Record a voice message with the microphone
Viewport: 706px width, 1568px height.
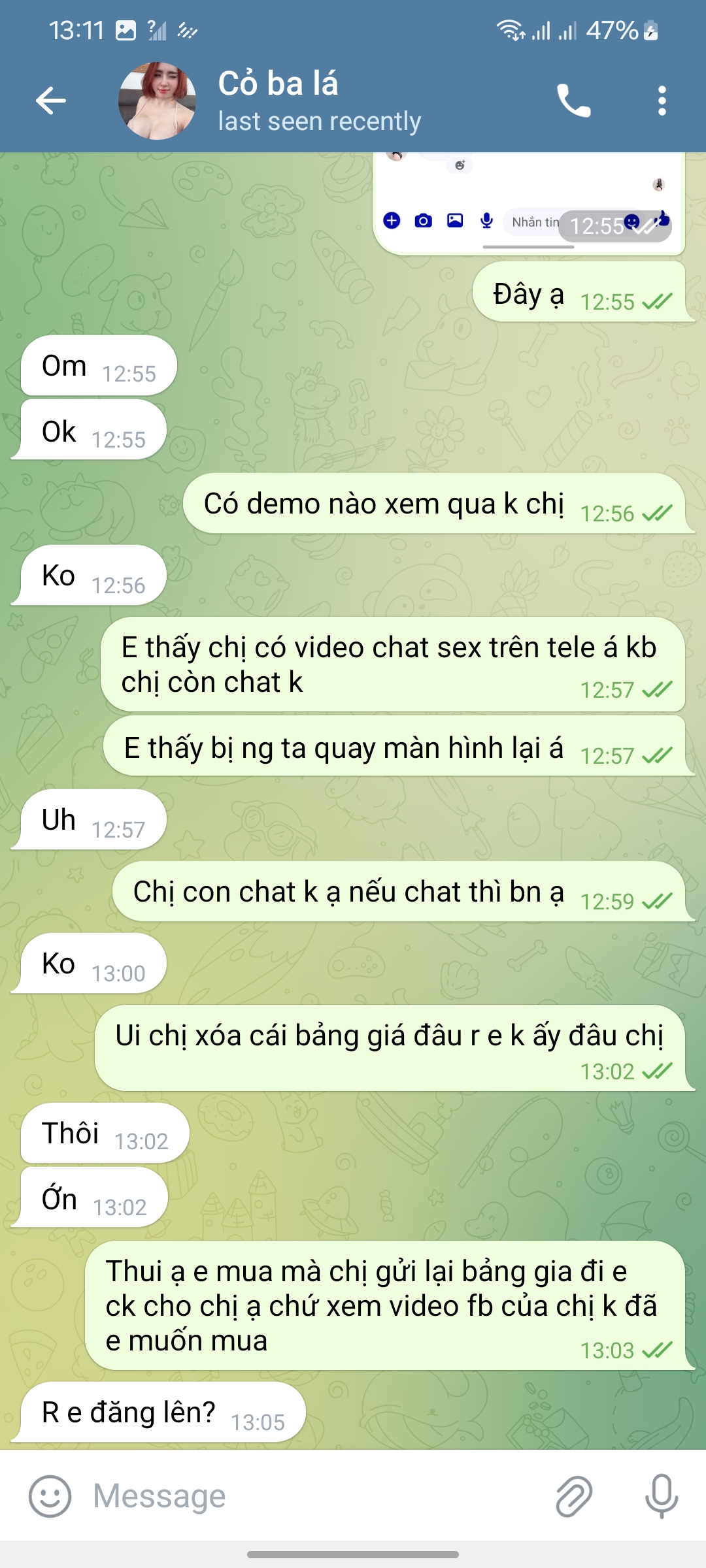coord(662,1496)
